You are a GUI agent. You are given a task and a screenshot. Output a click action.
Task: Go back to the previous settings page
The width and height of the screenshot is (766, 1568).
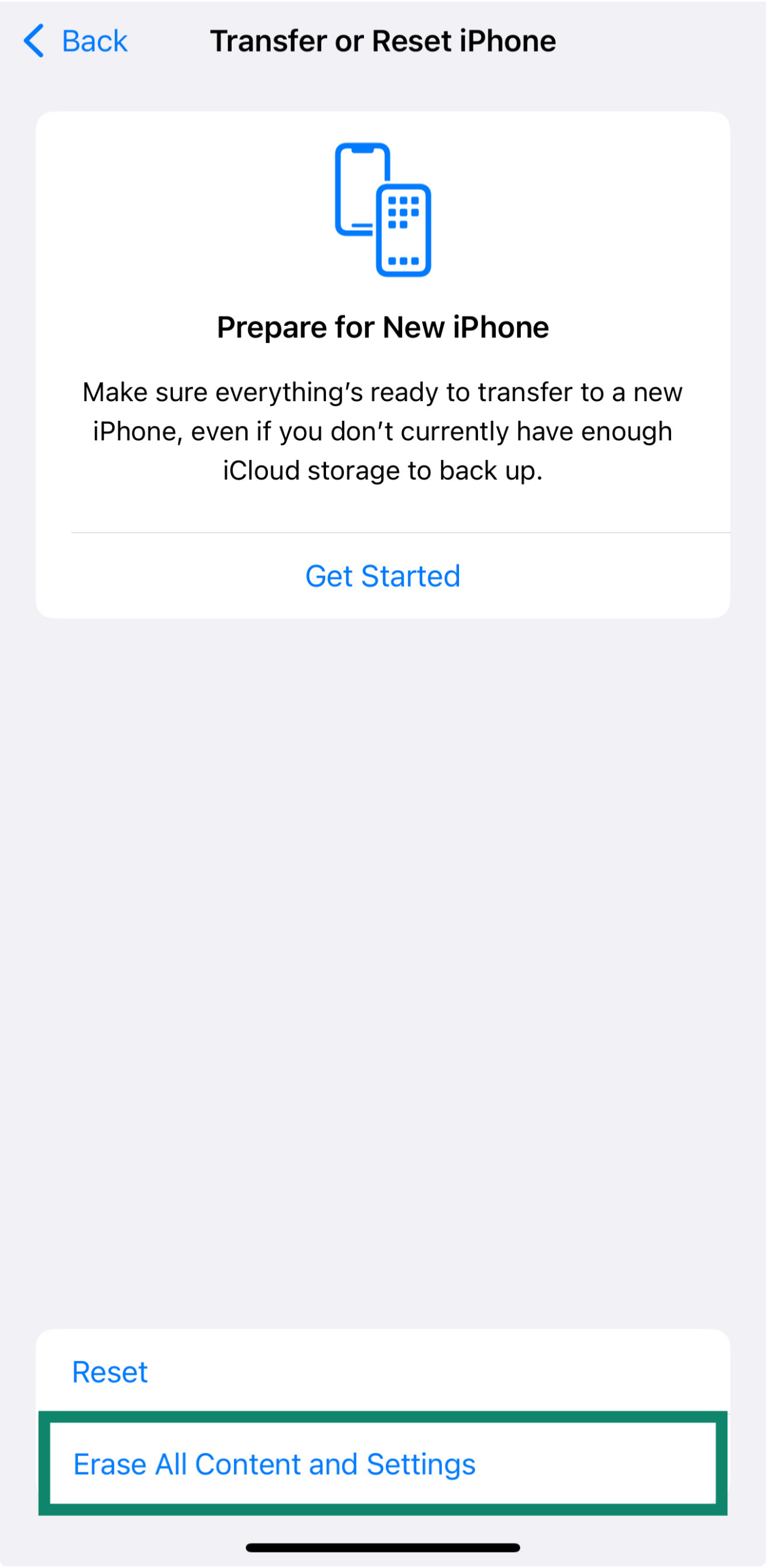tap(75, 41)
